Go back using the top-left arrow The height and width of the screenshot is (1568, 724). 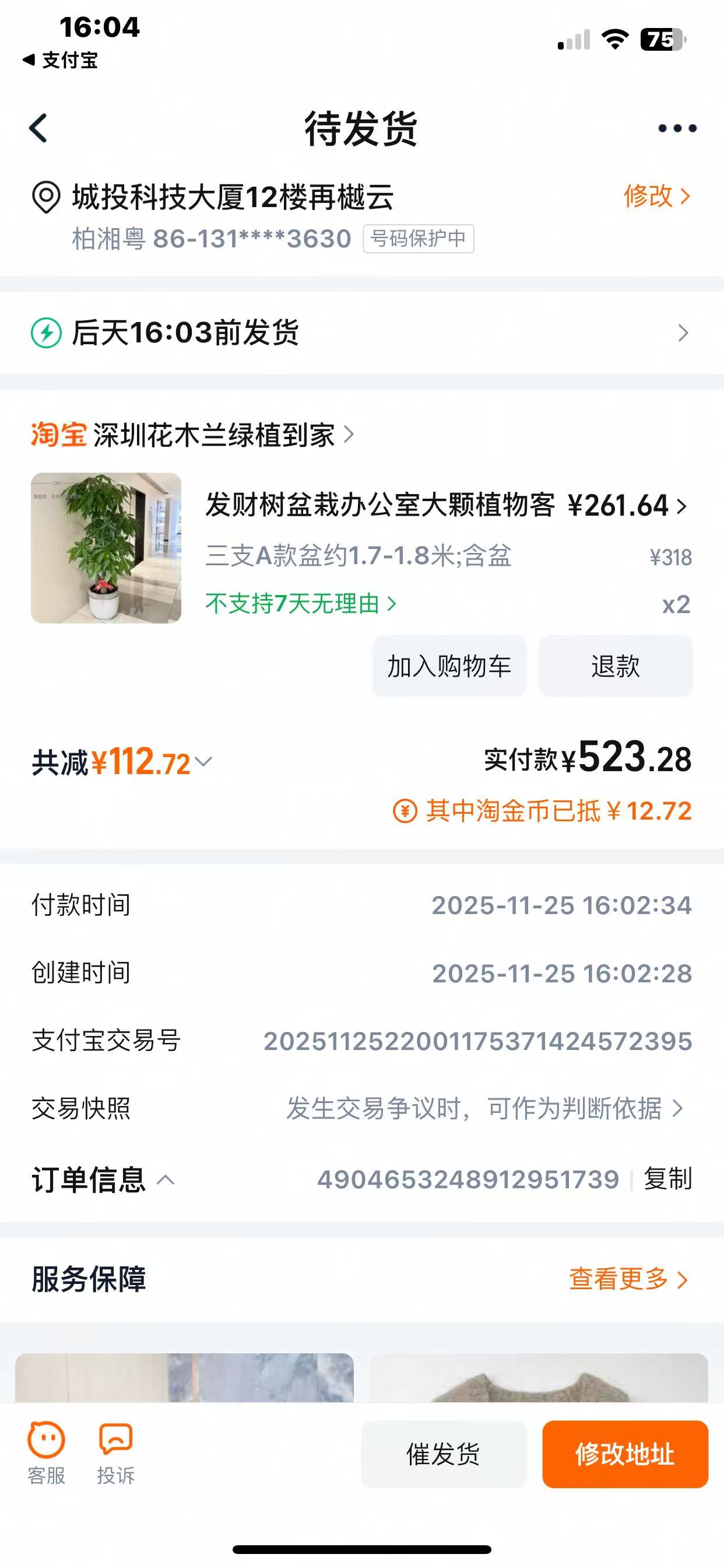(38, 128)
